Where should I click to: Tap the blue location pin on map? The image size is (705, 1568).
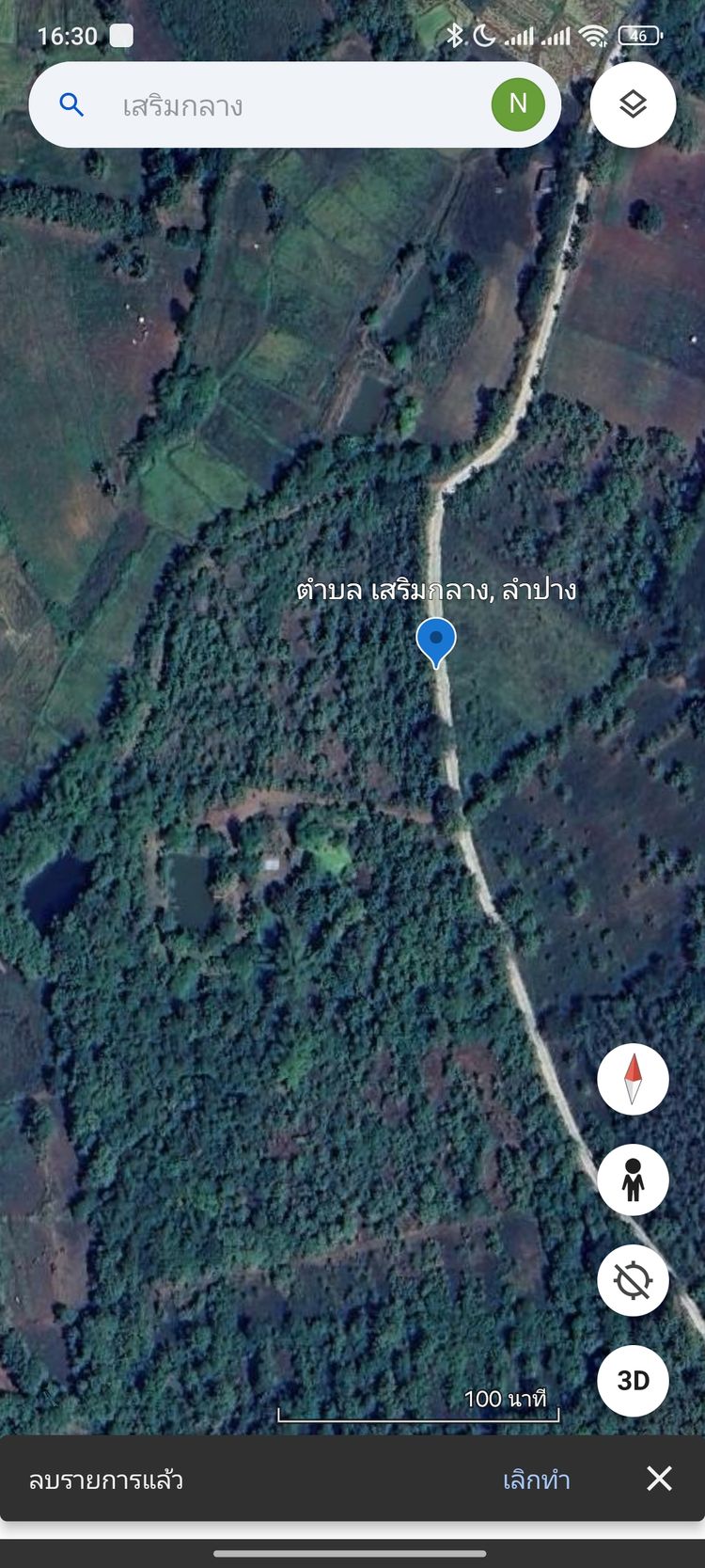[x=436, y=641]
